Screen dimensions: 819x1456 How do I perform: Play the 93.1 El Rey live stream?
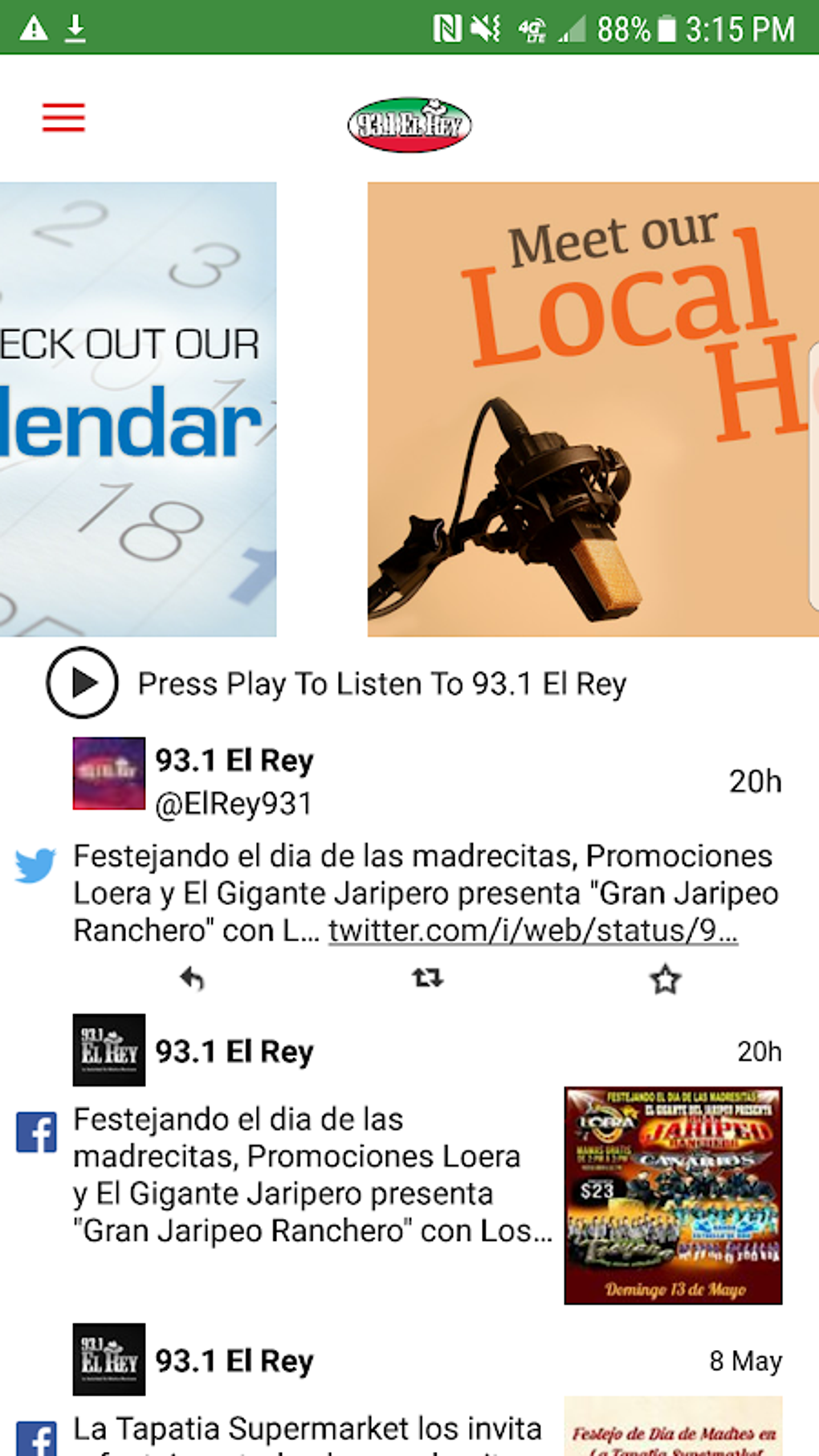coord(82,683)
